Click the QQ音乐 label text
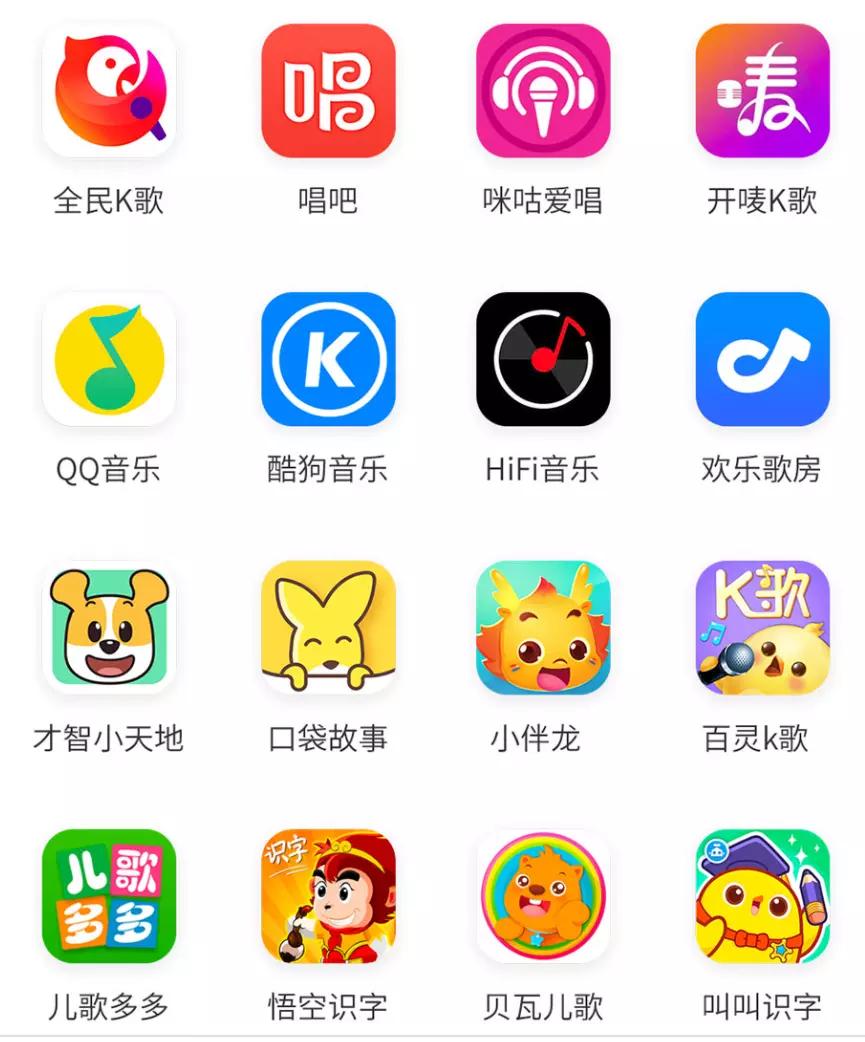The height and width of the screenshot is (1042, 865). (108, 468)
